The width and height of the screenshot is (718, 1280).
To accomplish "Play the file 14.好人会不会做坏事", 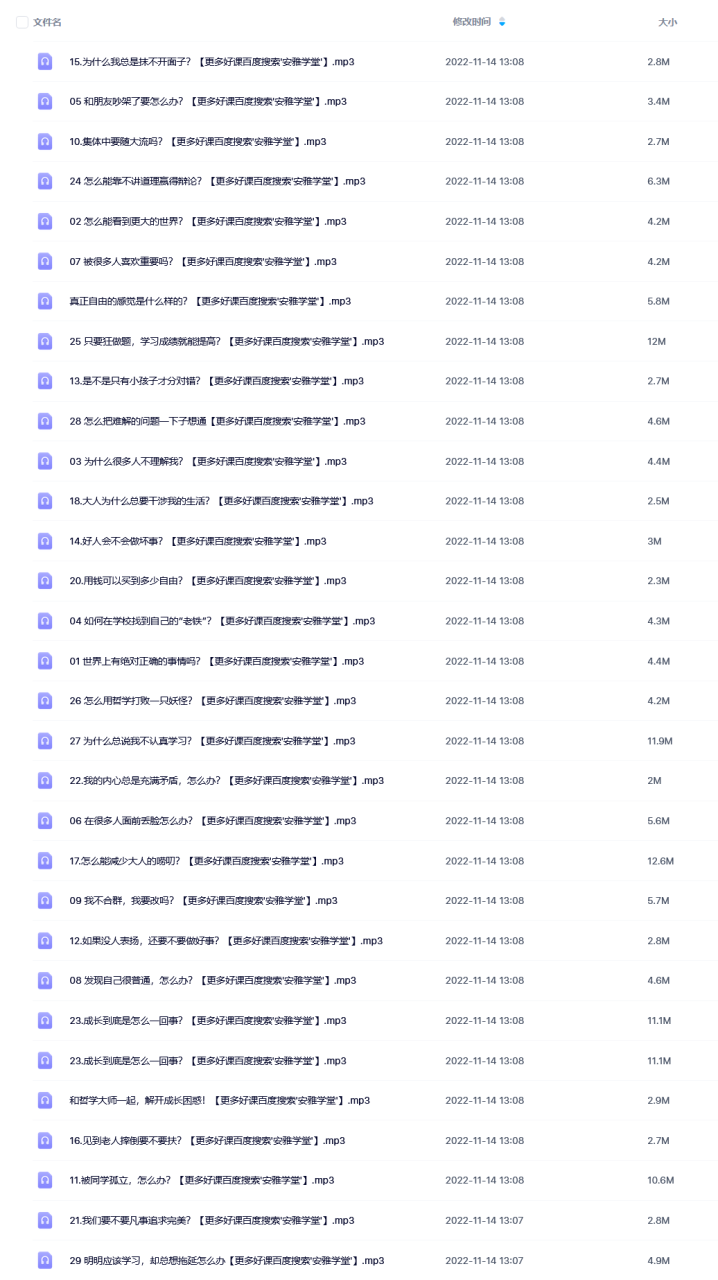I will [x=198, y=542].
